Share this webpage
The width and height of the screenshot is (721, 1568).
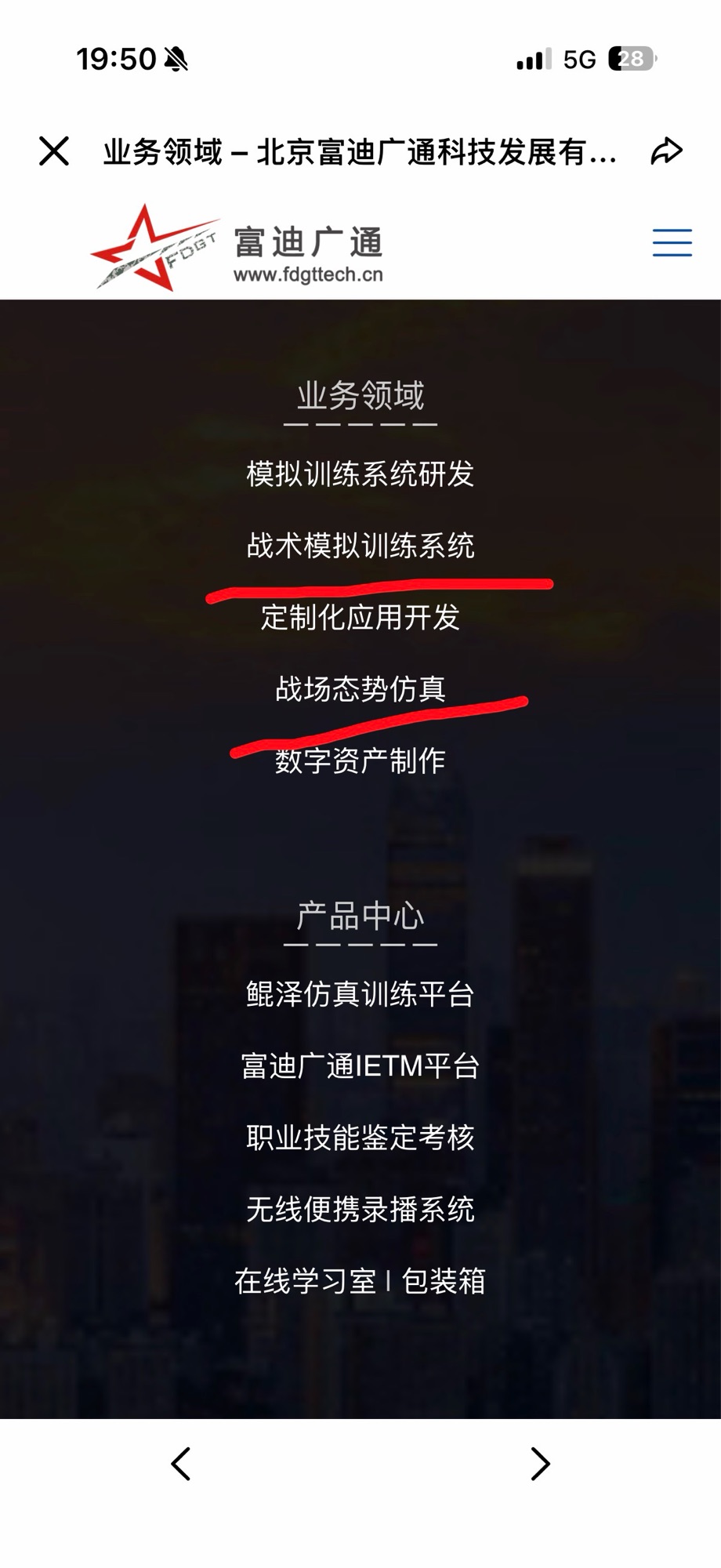coord(667,151)
